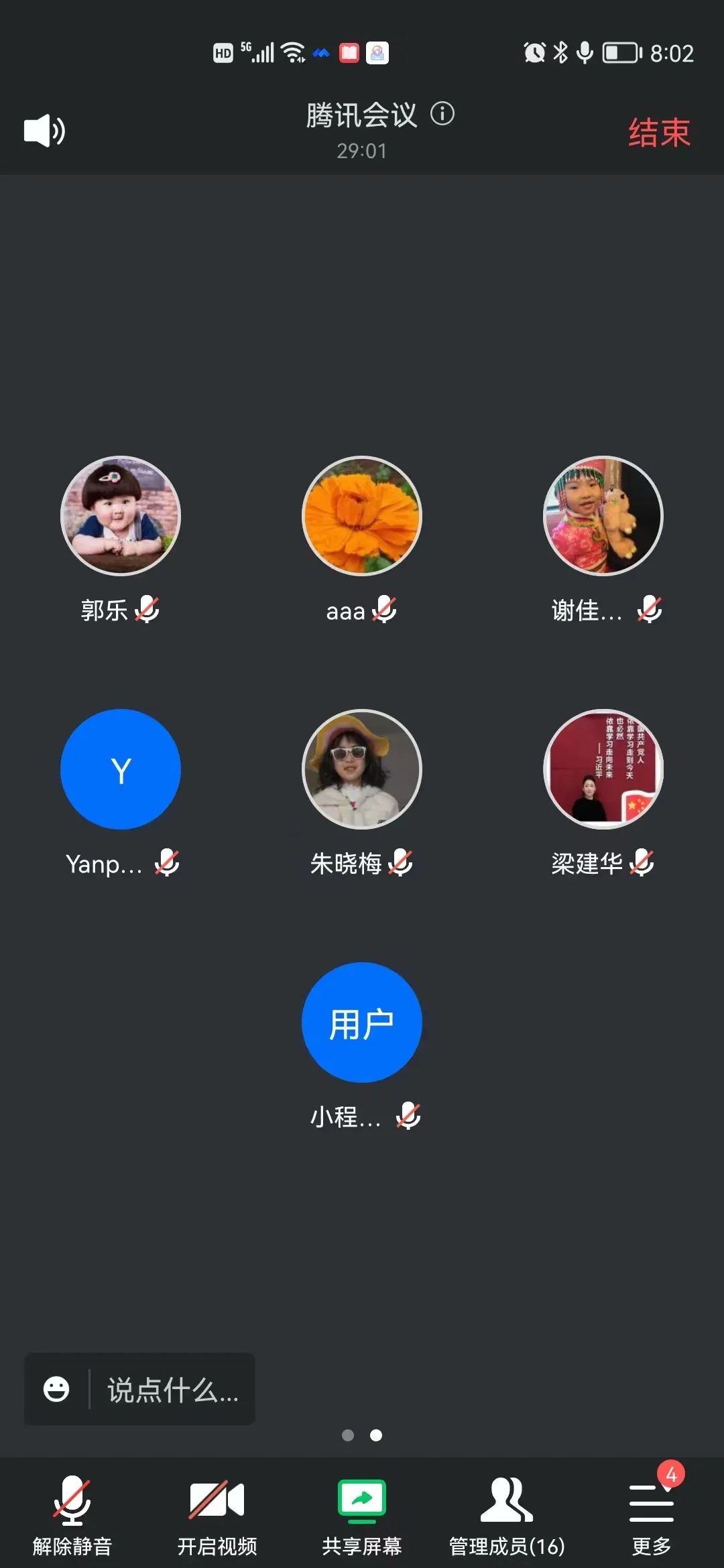Select participant 郭乐's avatar
The width and height of the screenshot is (724, 1568).
[121, 516]
